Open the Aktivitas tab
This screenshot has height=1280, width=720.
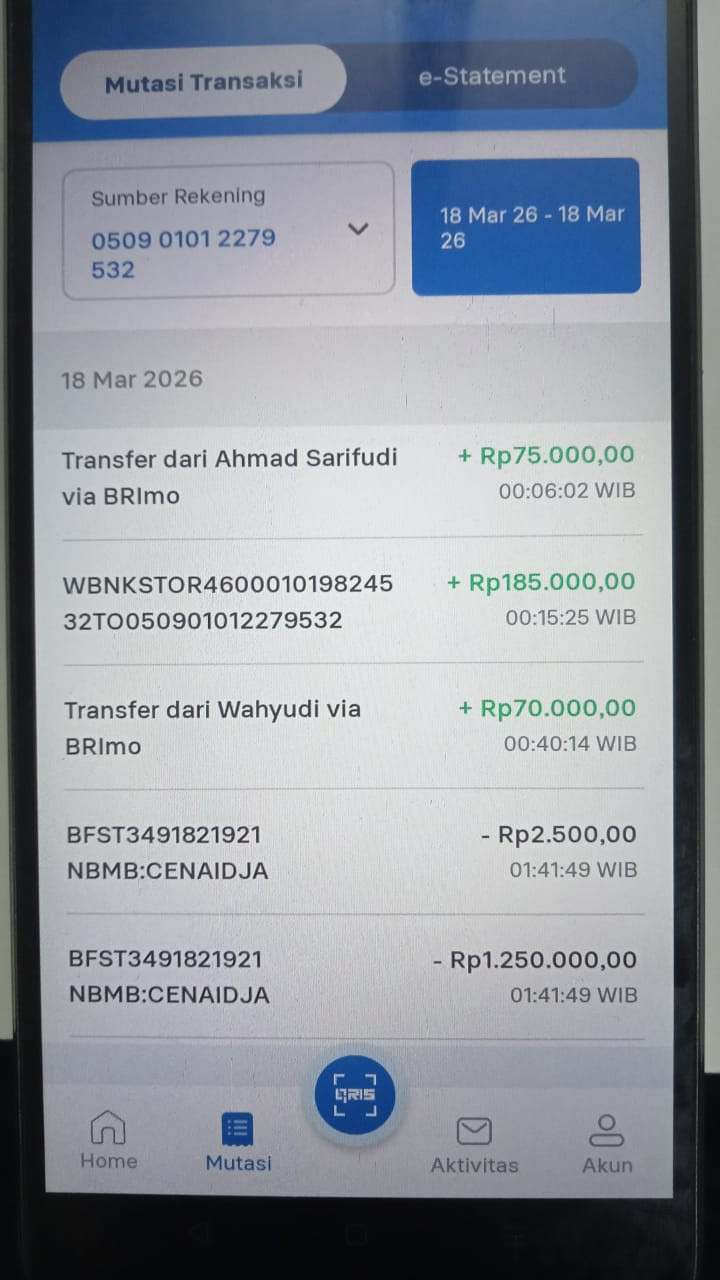pyautogui.click(x=474, y=1144)
